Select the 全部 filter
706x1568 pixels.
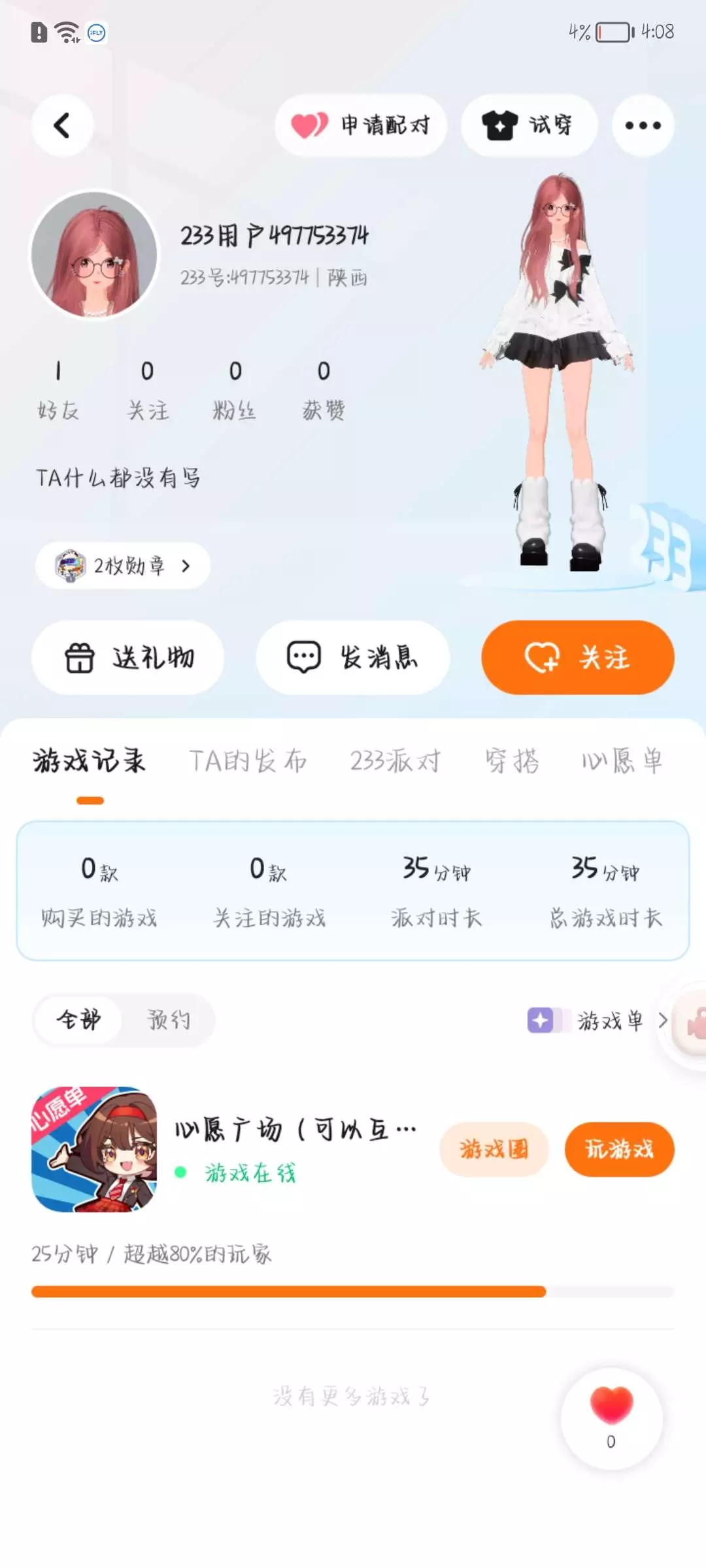[x=78, y=1020]
